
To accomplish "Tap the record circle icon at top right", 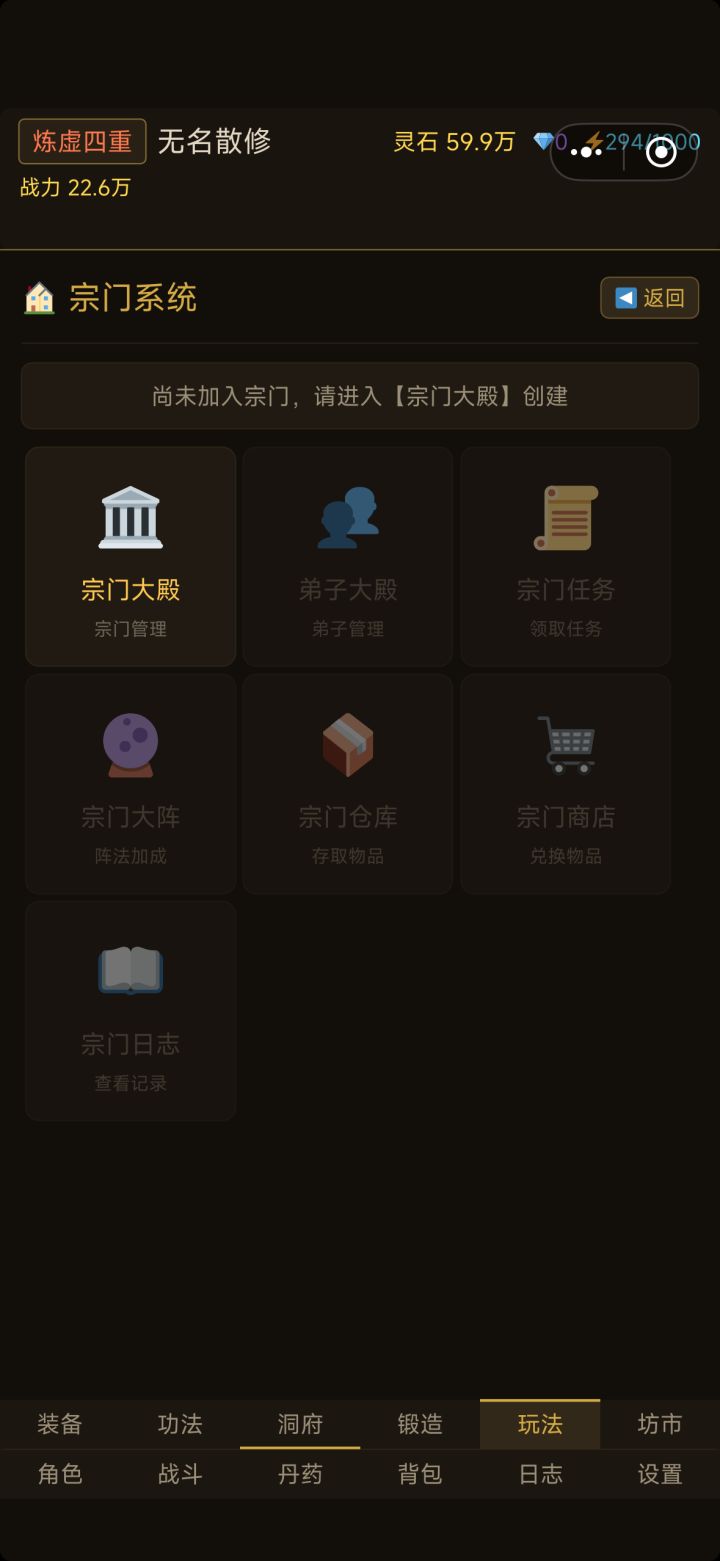I will 659,152.
